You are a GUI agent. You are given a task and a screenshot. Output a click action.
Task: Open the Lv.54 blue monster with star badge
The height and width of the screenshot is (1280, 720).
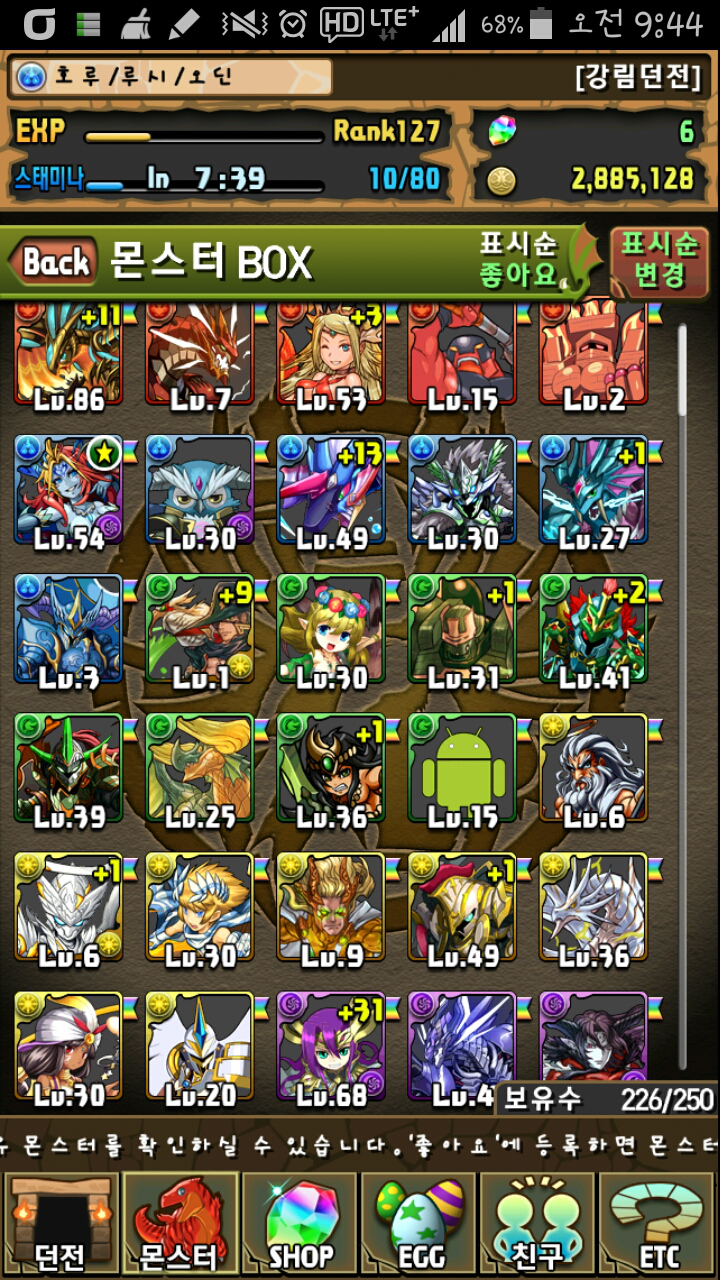68,490
